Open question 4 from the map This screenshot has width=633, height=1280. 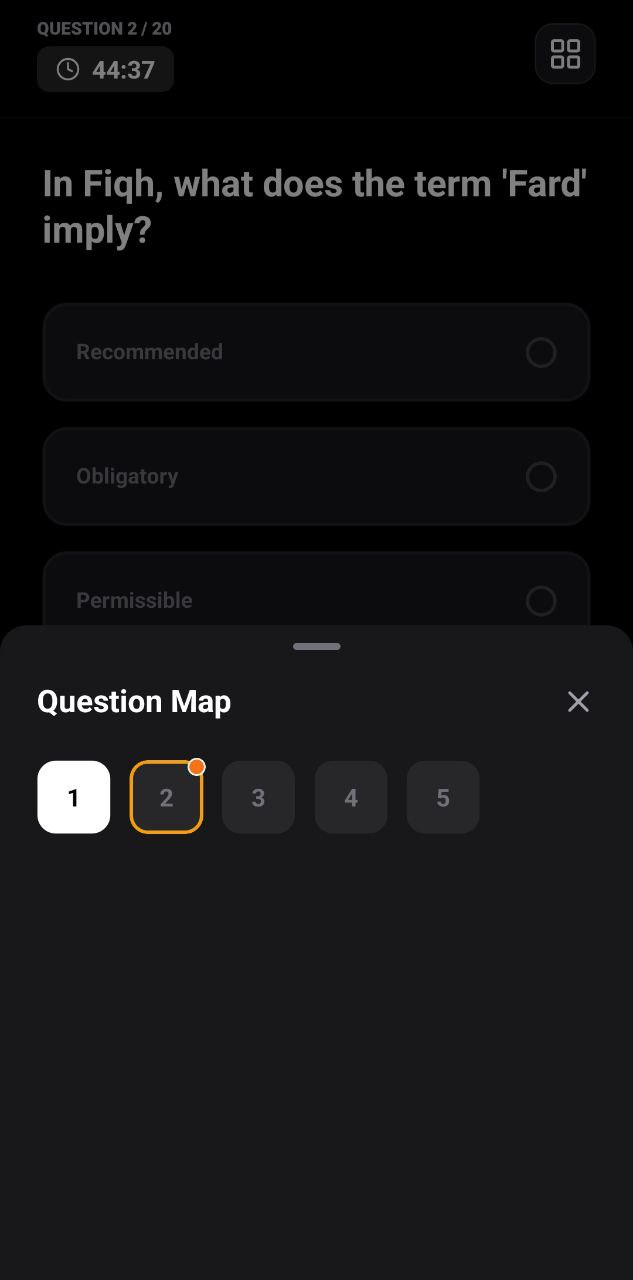tap(351, 797)
